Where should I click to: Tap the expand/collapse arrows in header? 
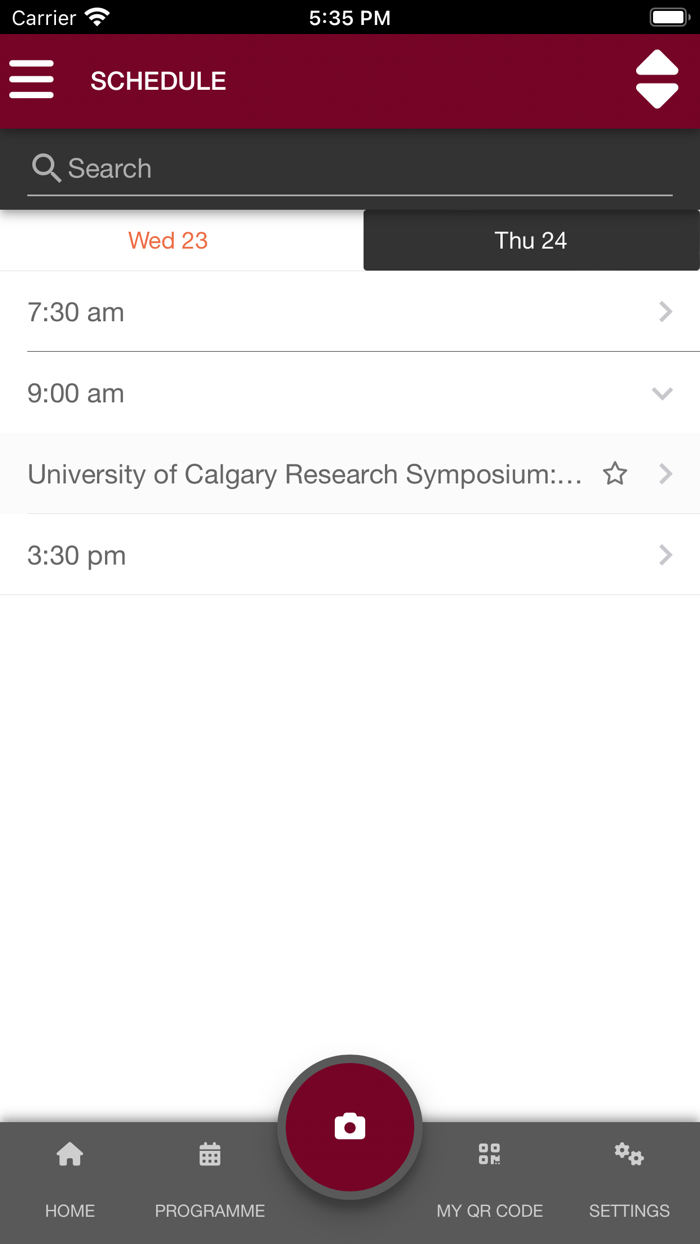coord(657,80)
